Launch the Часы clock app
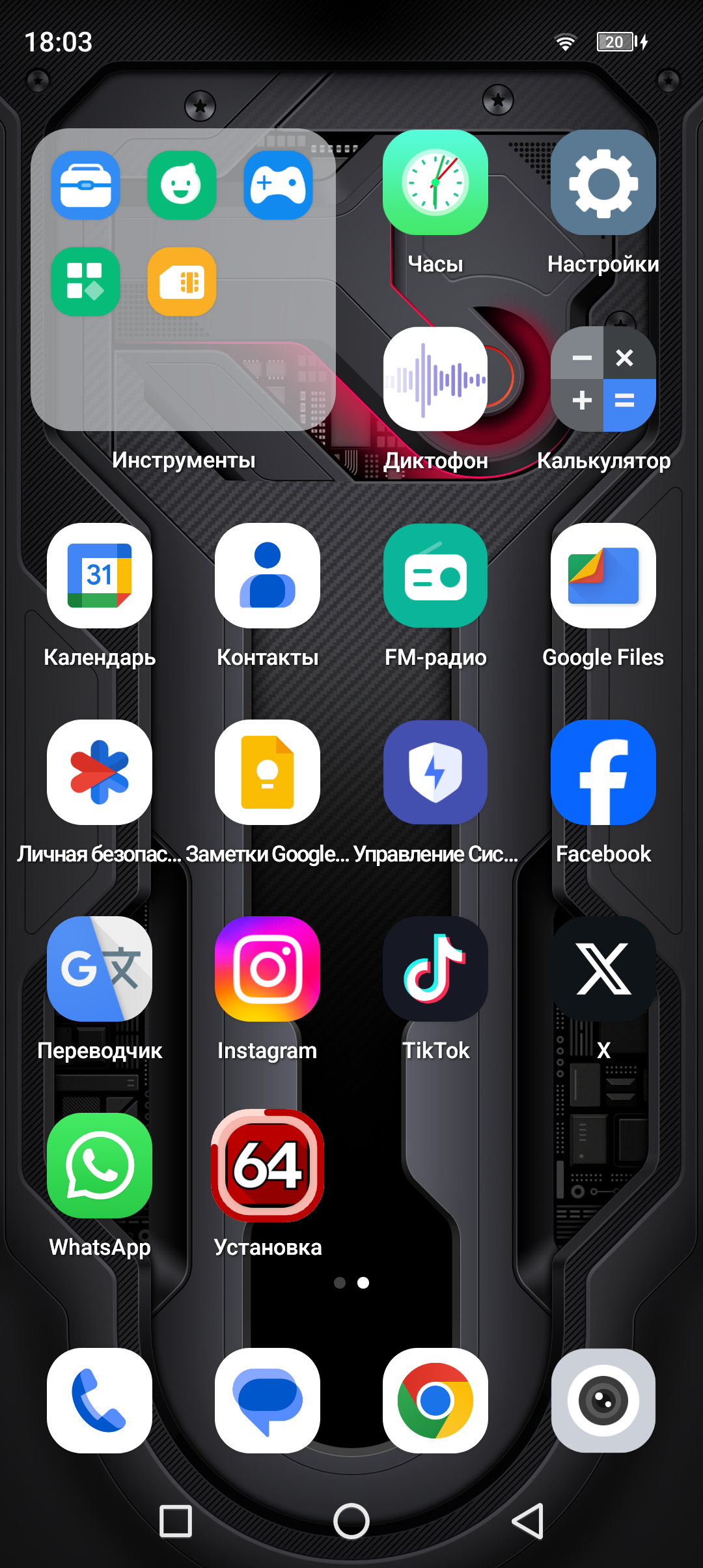 (435, 183)
